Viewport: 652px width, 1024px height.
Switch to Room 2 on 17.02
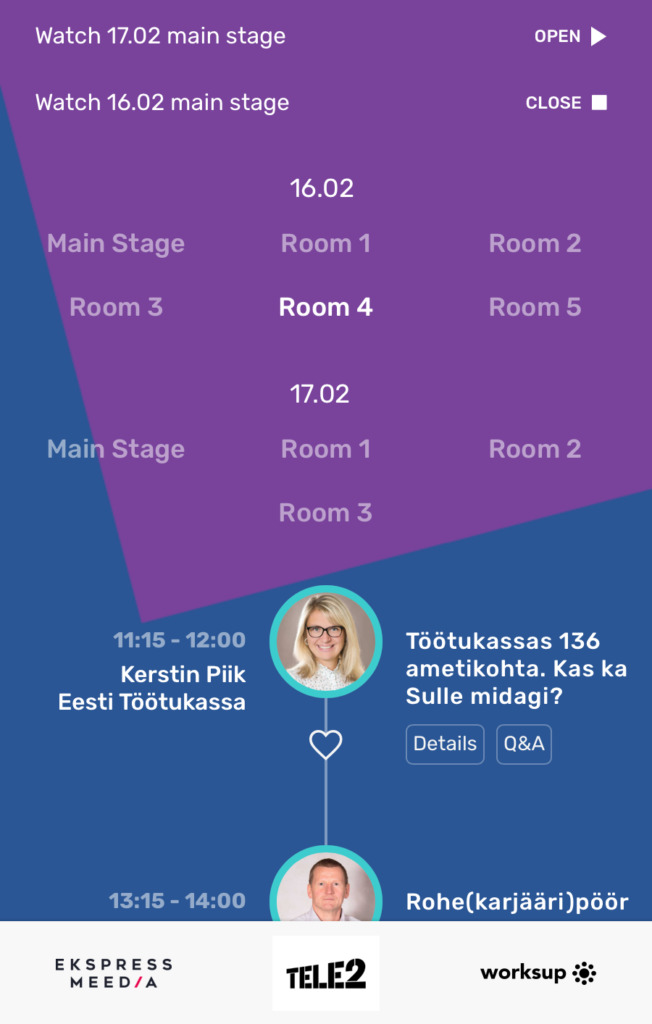tap(534, 449)
